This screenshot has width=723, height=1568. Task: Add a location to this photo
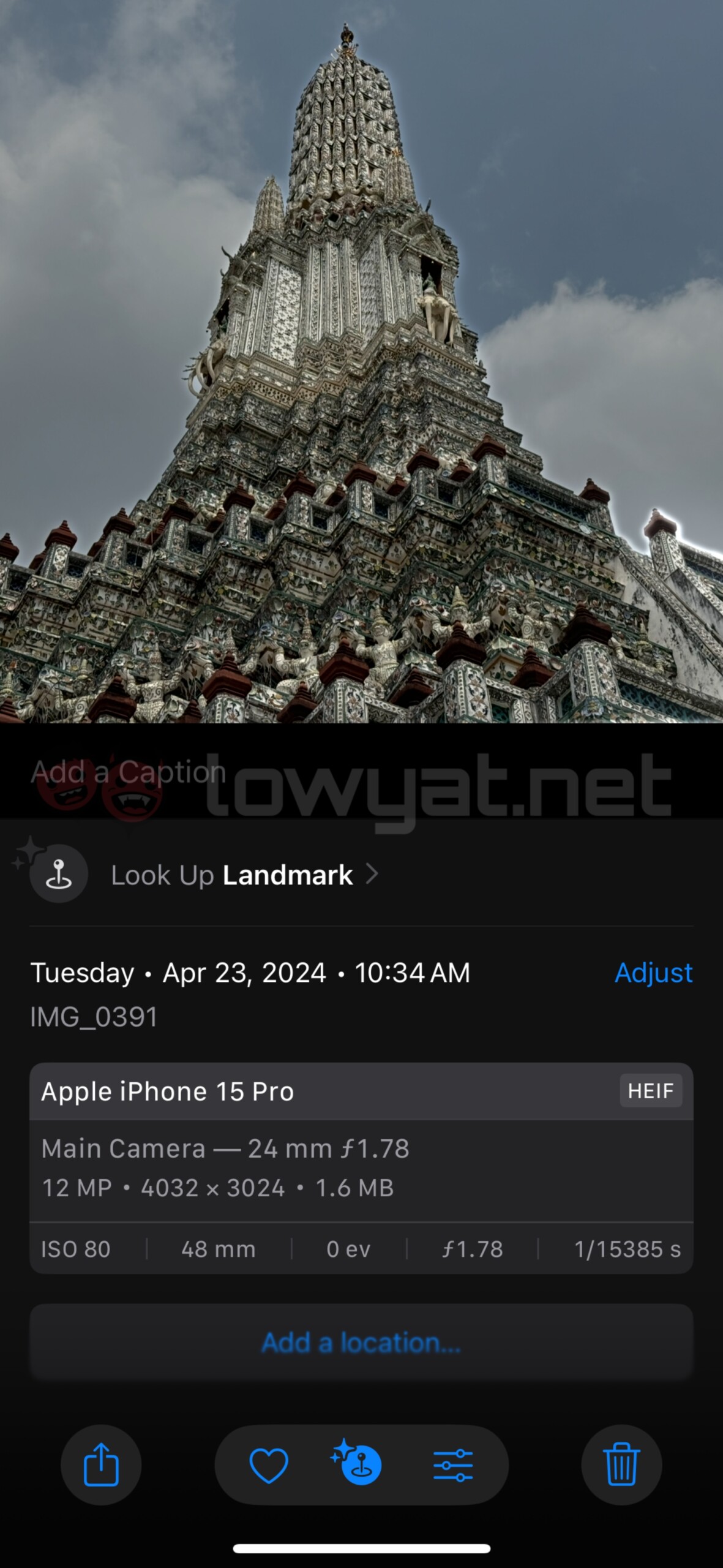361,1342
